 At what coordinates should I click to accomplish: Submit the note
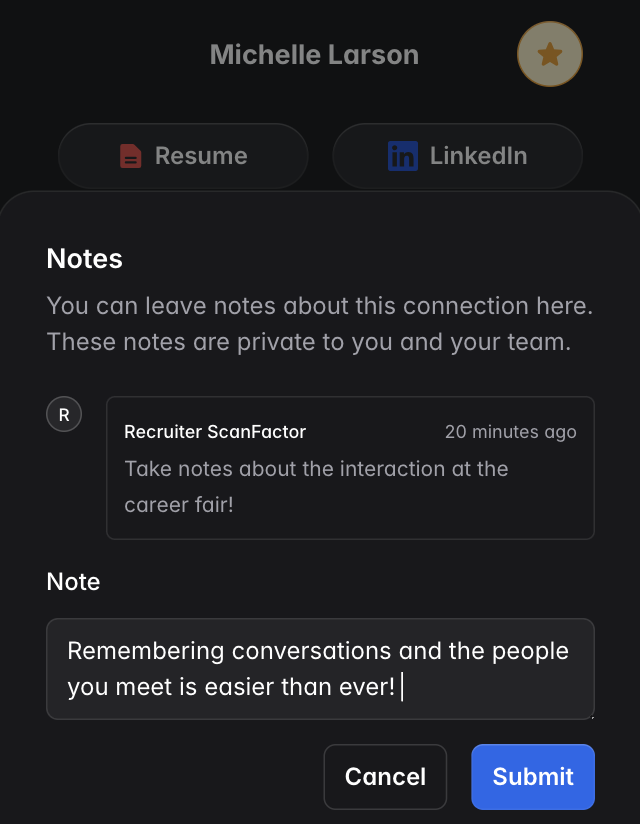click(533, 777)
